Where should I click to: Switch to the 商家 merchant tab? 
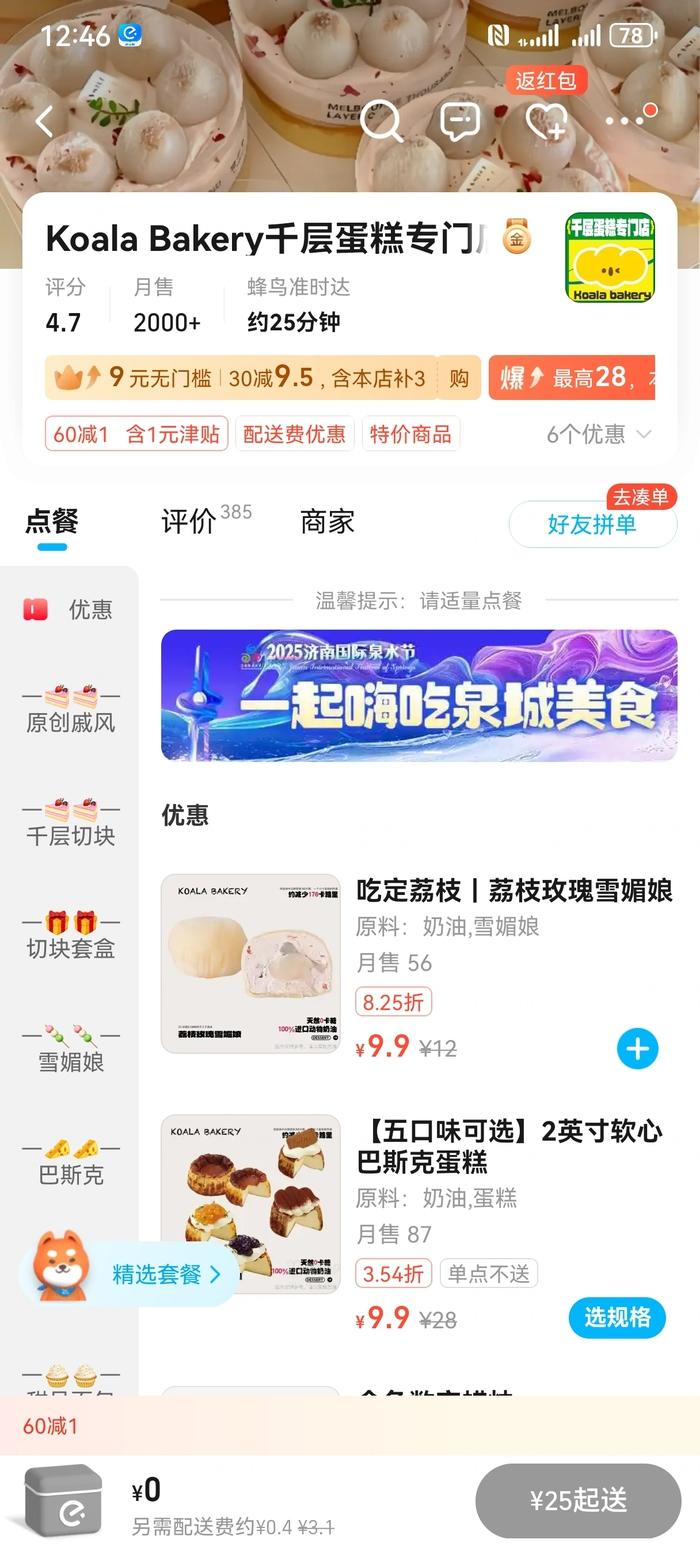[x=327, y=521]
